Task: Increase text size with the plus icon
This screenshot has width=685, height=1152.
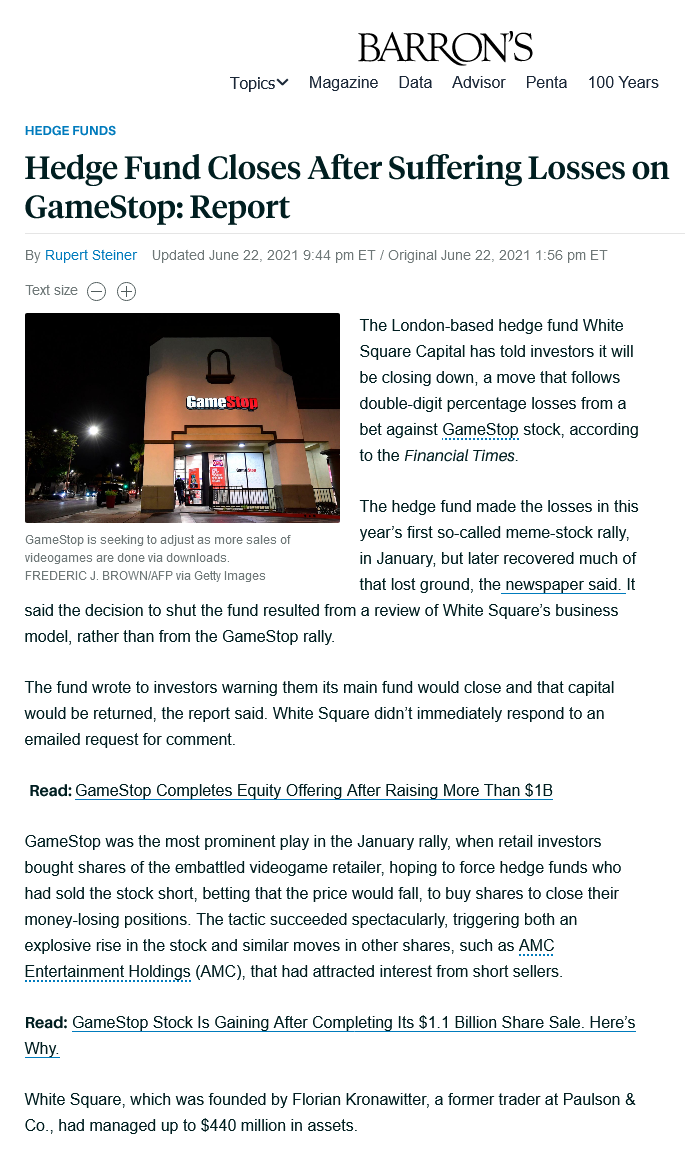Action: tap(126, 292)
